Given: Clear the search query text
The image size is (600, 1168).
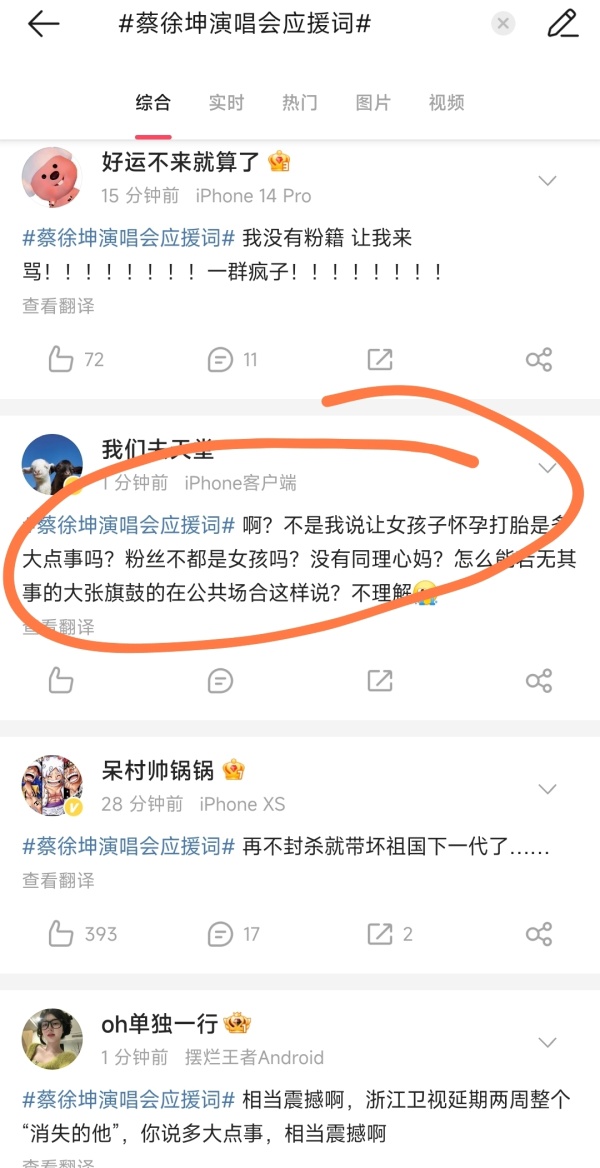Looking at the screenshot, I should pos(504,24).
